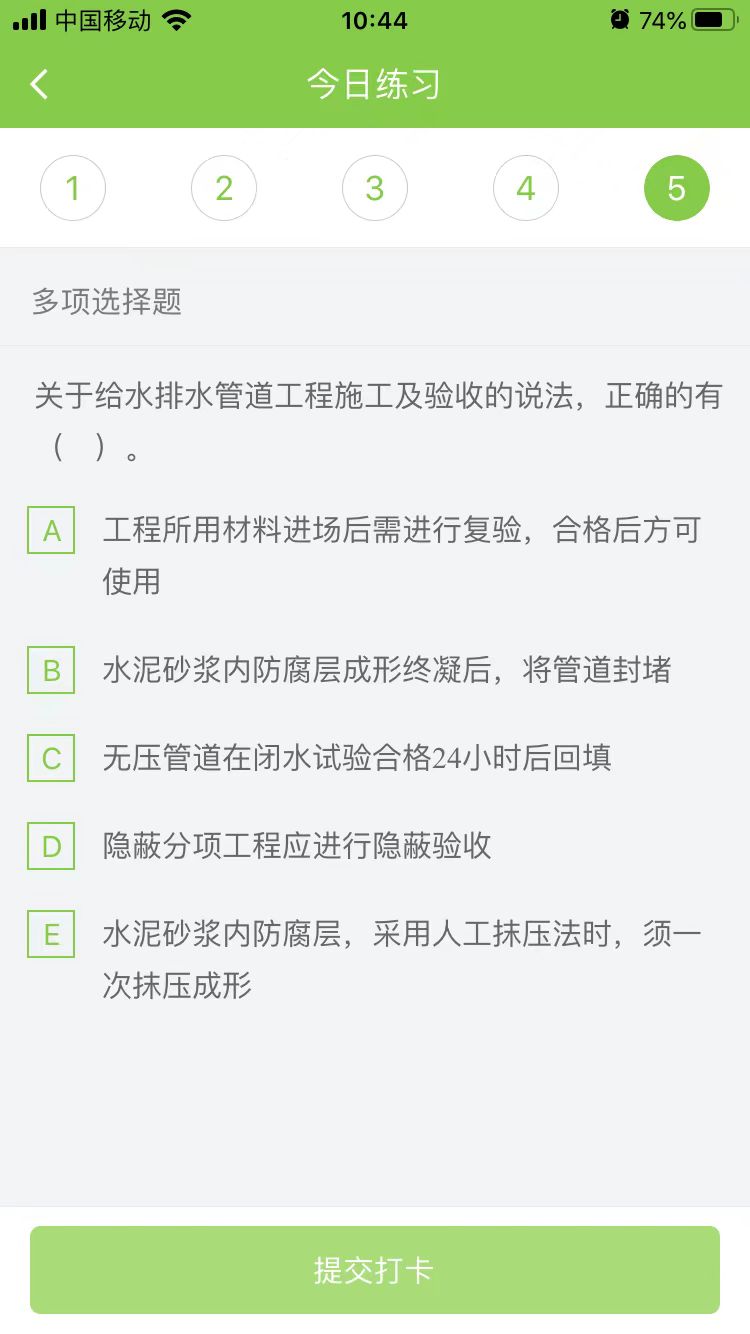750x1334 pixels.
Task: Go back using the top-left arrow
Action: tap(40, 84)
